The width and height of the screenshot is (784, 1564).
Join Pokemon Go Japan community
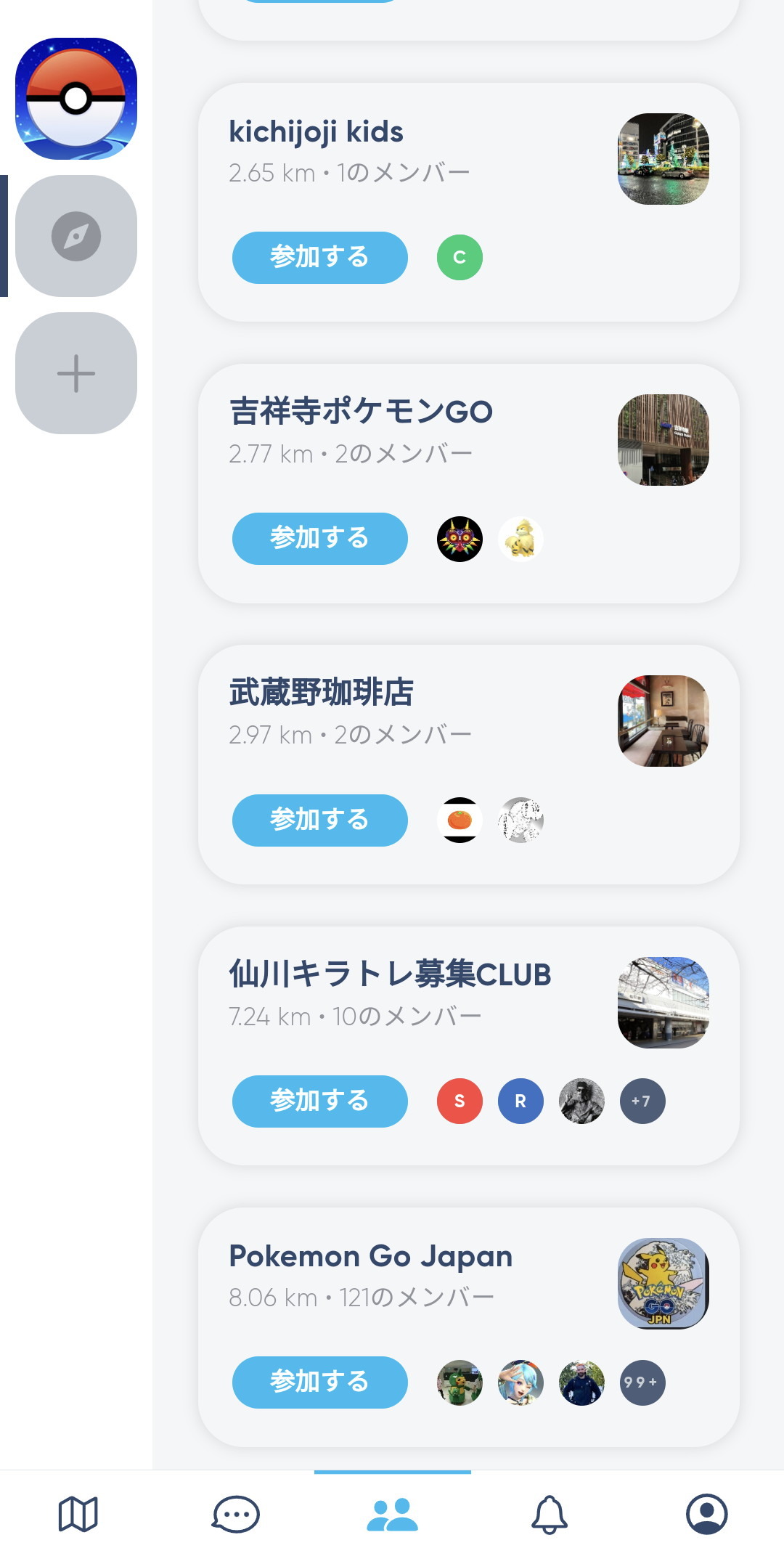(319, 1382)
